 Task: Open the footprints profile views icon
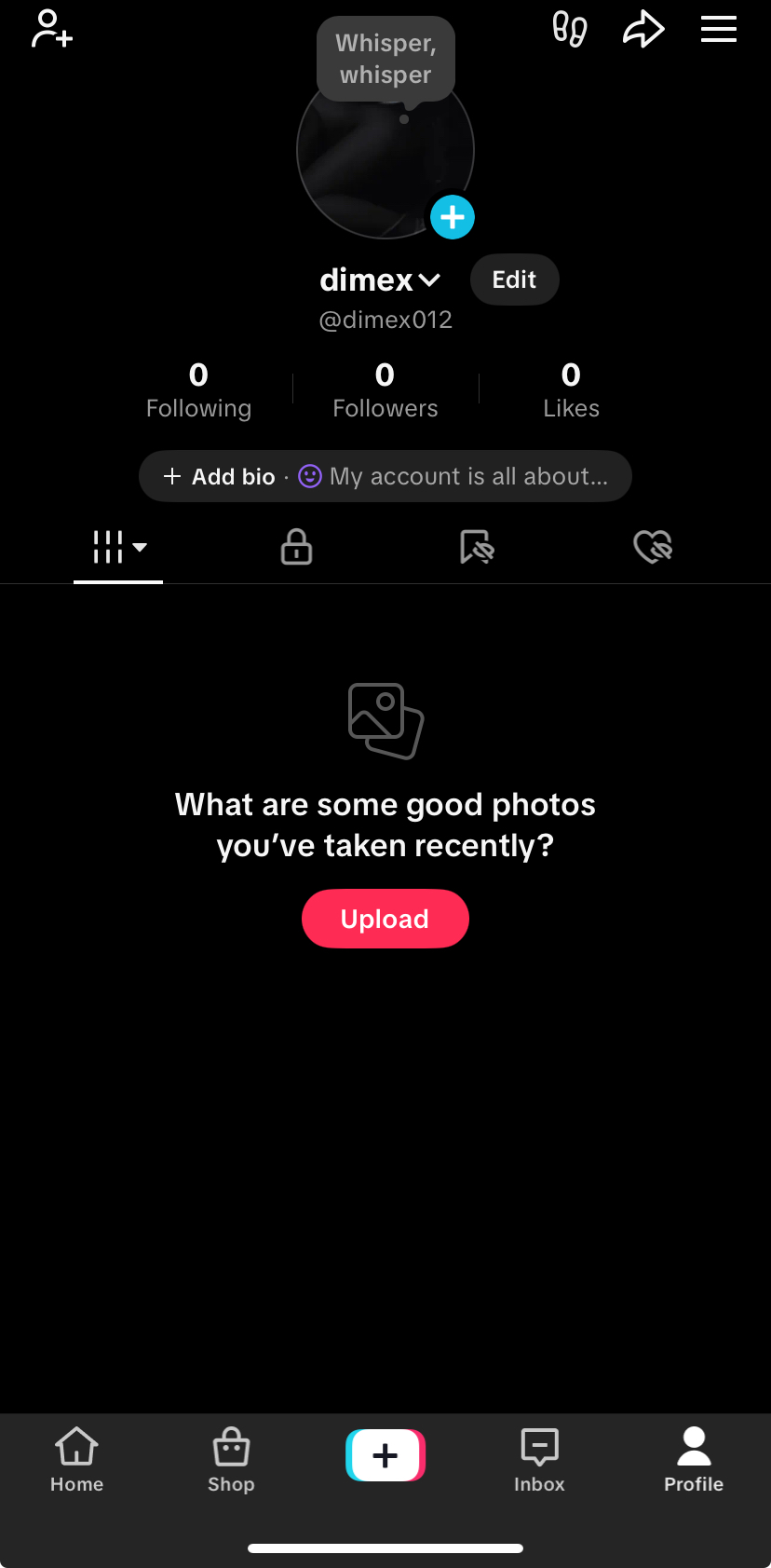click(x=570, y=29)
